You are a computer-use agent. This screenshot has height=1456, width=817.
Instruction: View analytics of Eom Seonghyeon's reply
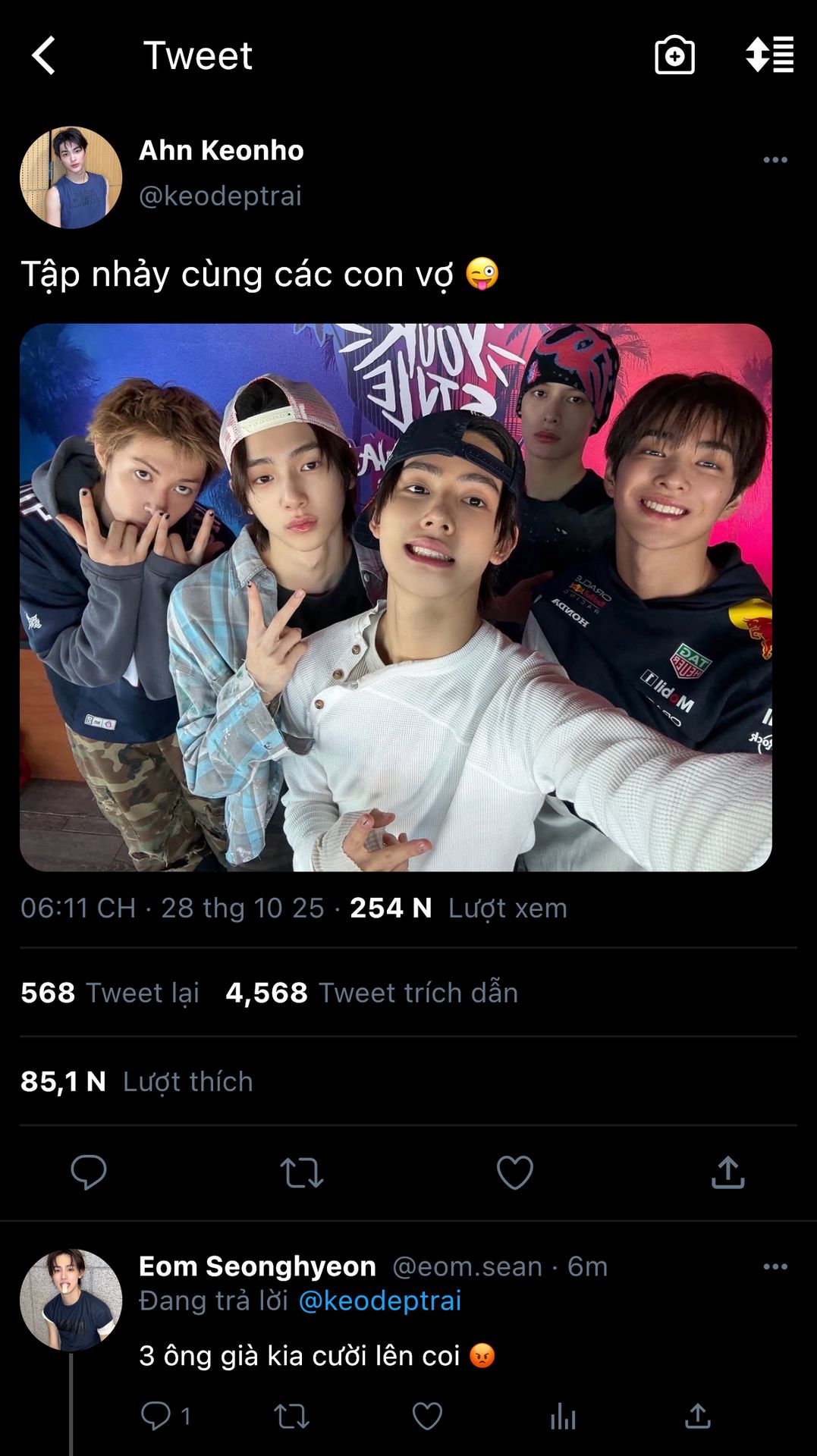tap(563, 1416)
